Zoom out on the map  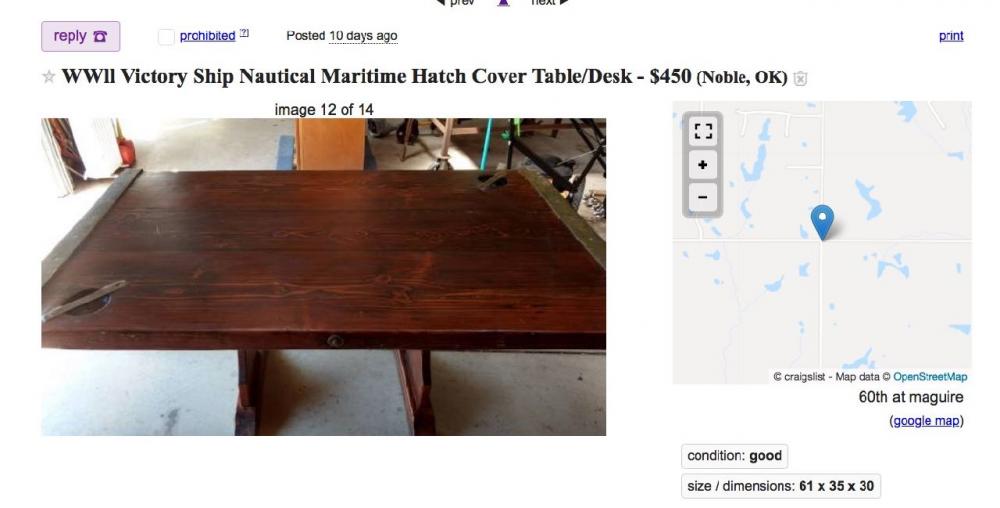click(702, 197)
